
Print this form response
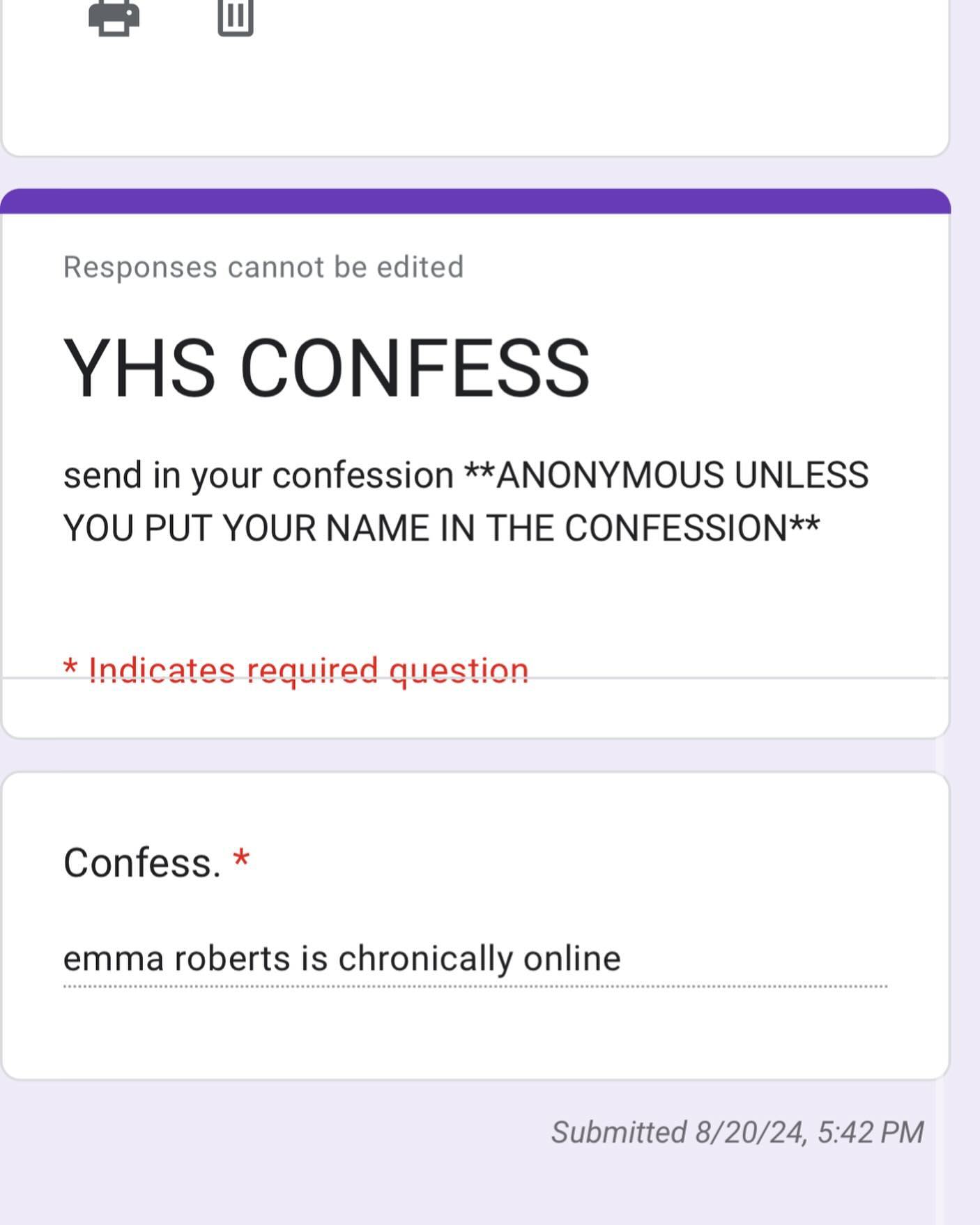point(114,17)
